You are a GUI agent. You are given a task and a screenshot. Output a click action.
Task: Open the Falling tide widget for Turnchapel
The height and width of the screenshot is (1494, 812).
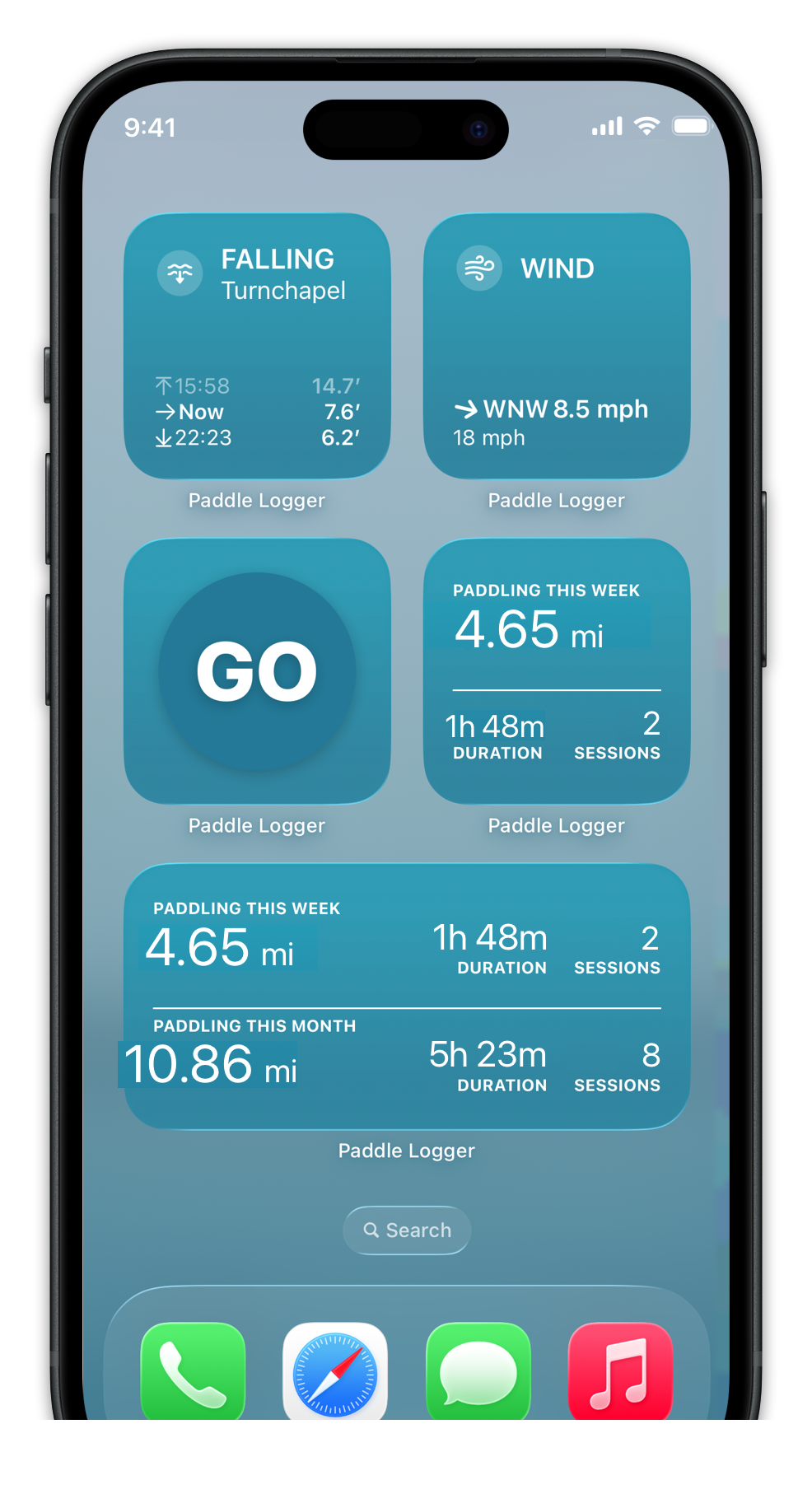tap(257, 346)
